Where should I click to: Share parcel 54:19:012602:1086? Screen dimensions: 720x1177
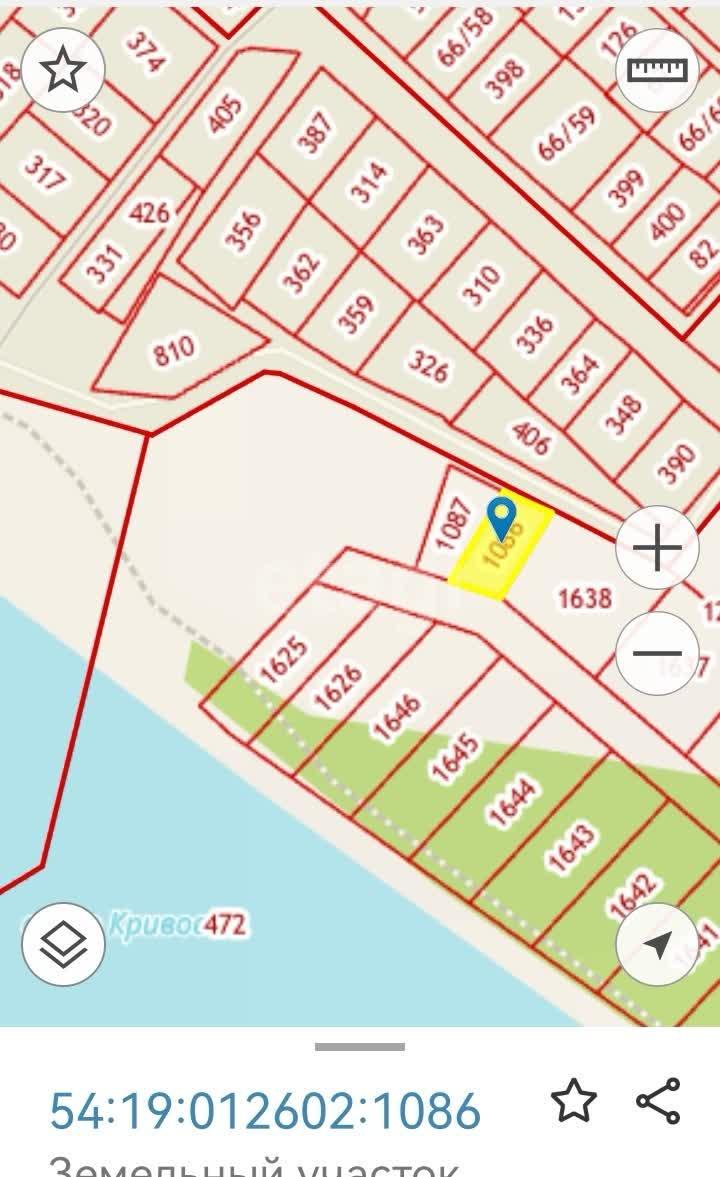[x=658, y=1101]
